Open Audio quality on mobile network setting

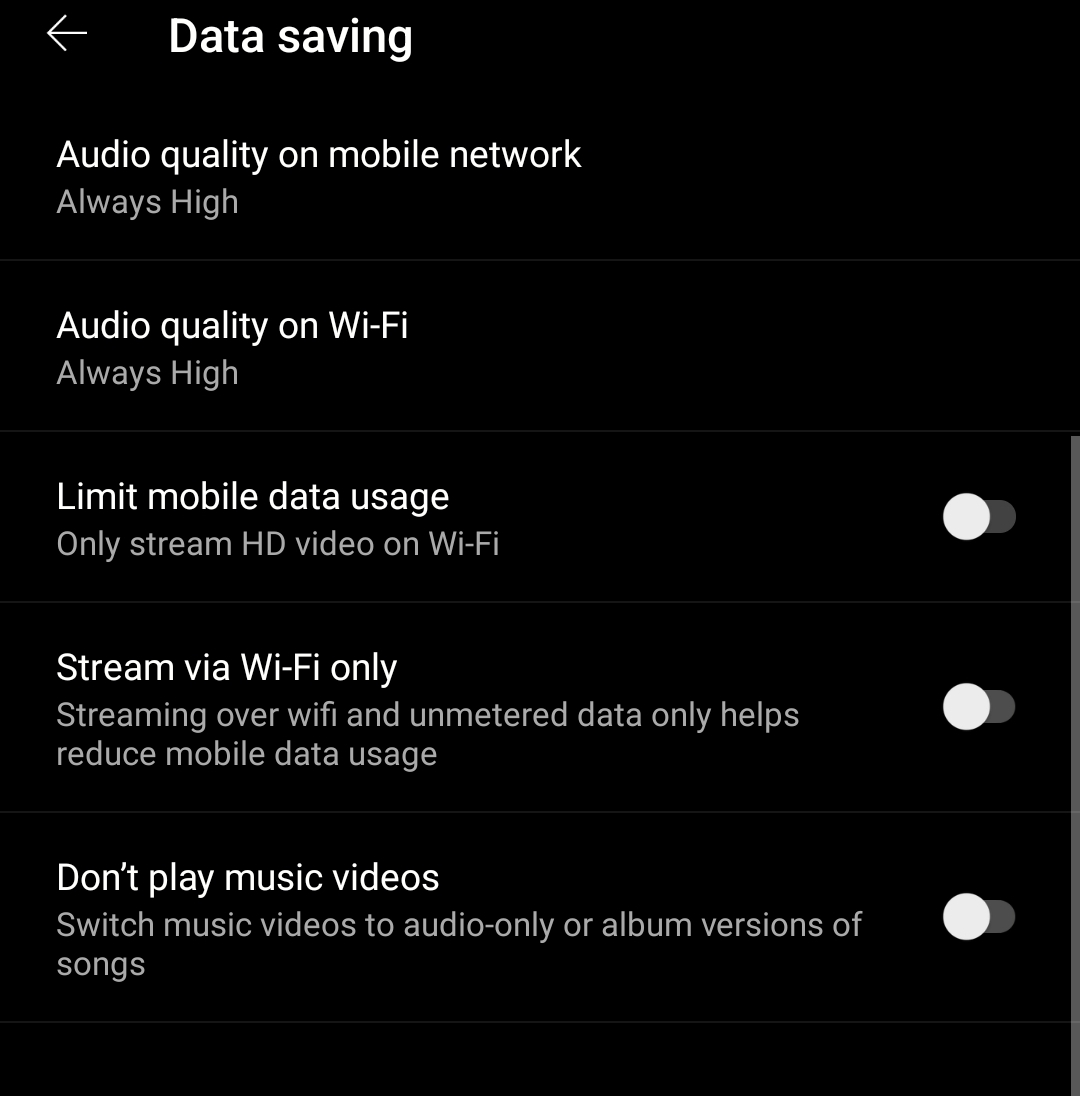coord(320,177)
